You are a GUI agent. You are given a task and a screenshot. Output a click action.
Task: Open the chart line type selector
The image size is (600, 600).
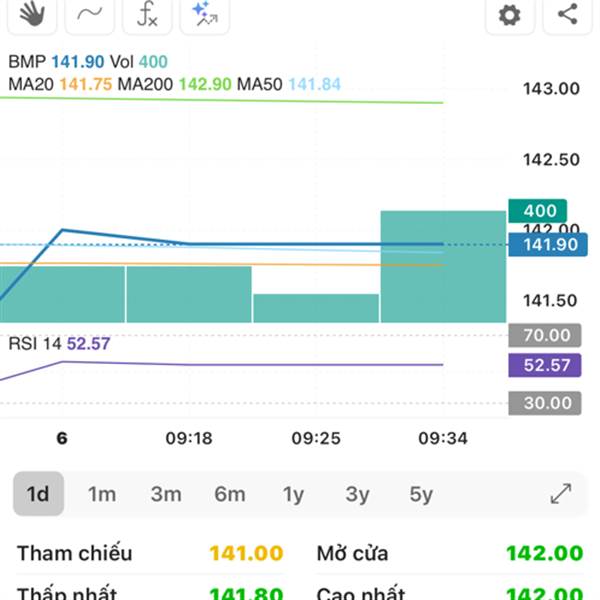pyautogui.click(x=90, y=14)
